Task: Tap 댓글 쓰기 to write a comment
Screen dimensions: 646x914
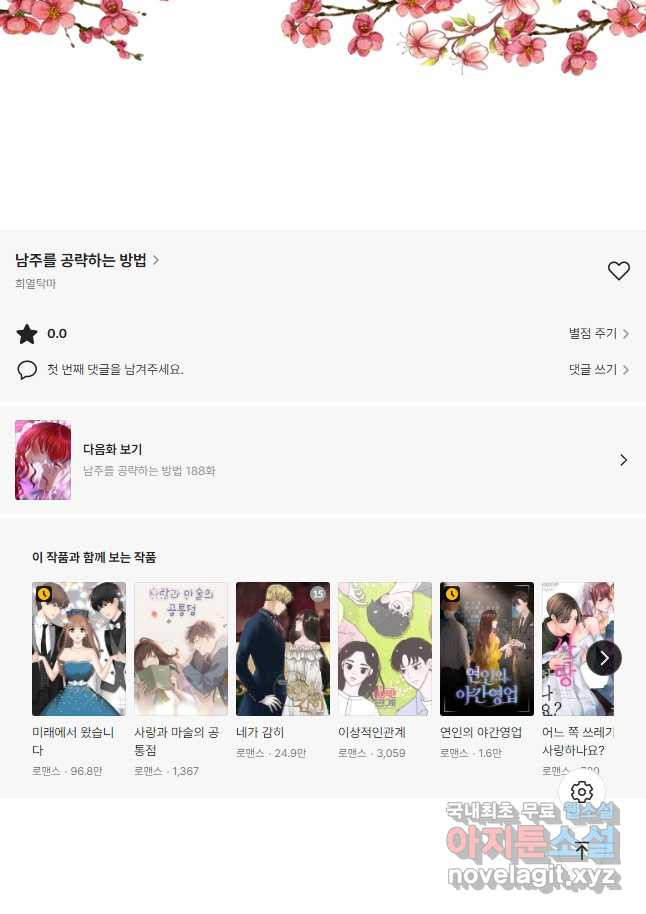Action: pyautogui.click(x=598, y=370)
